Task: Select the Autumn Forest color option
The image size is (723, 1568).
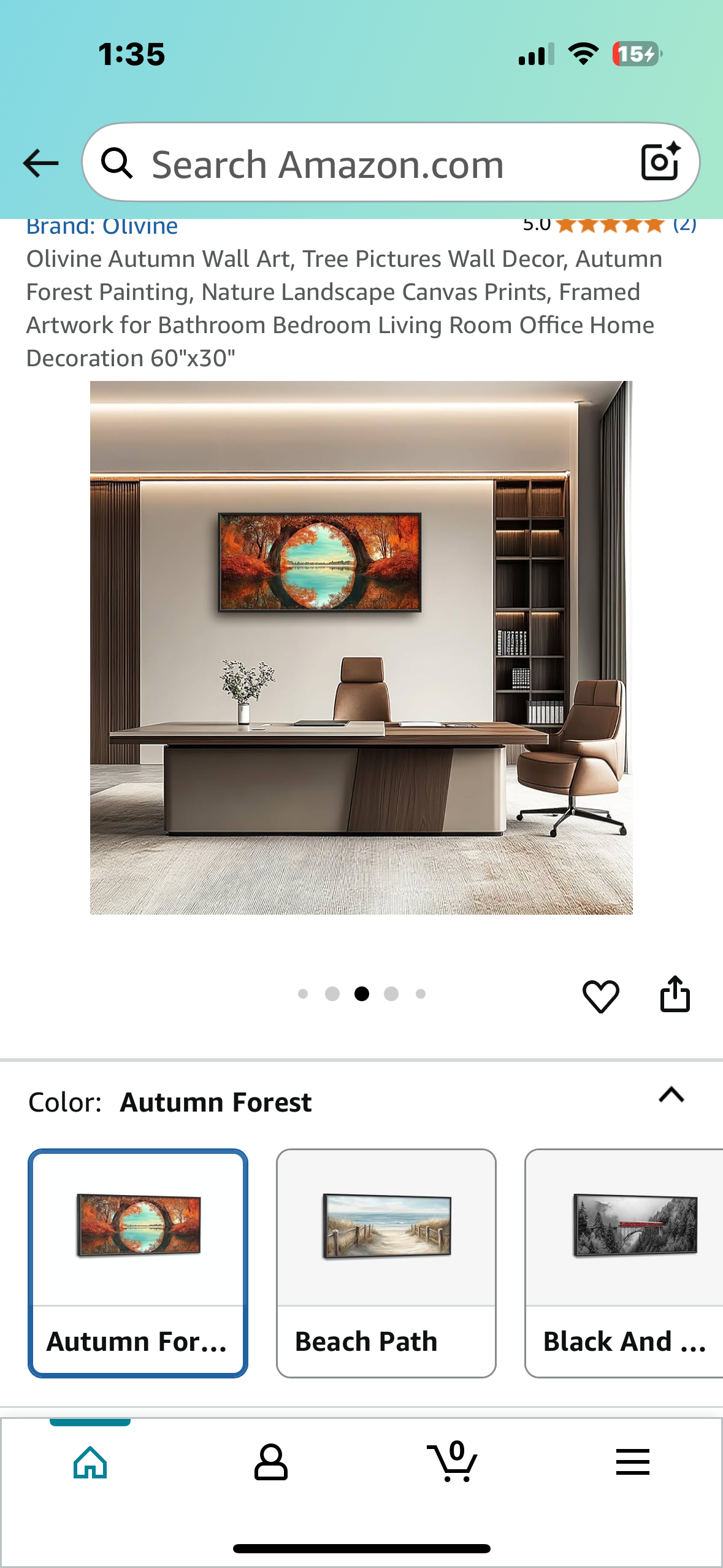Action: pos(138,1262)
